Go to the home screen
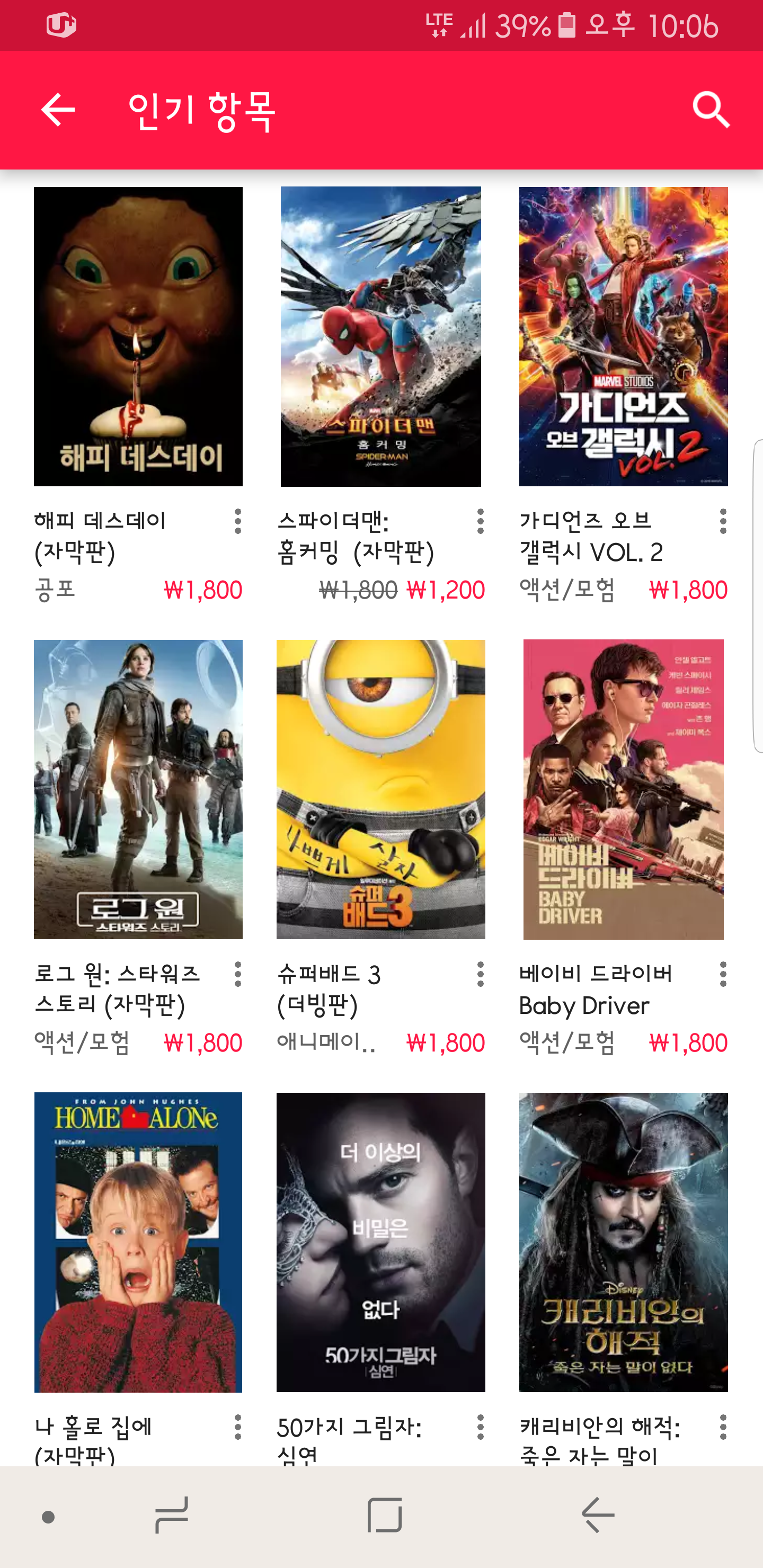The image size is (763, 1568). [385, 1515]
